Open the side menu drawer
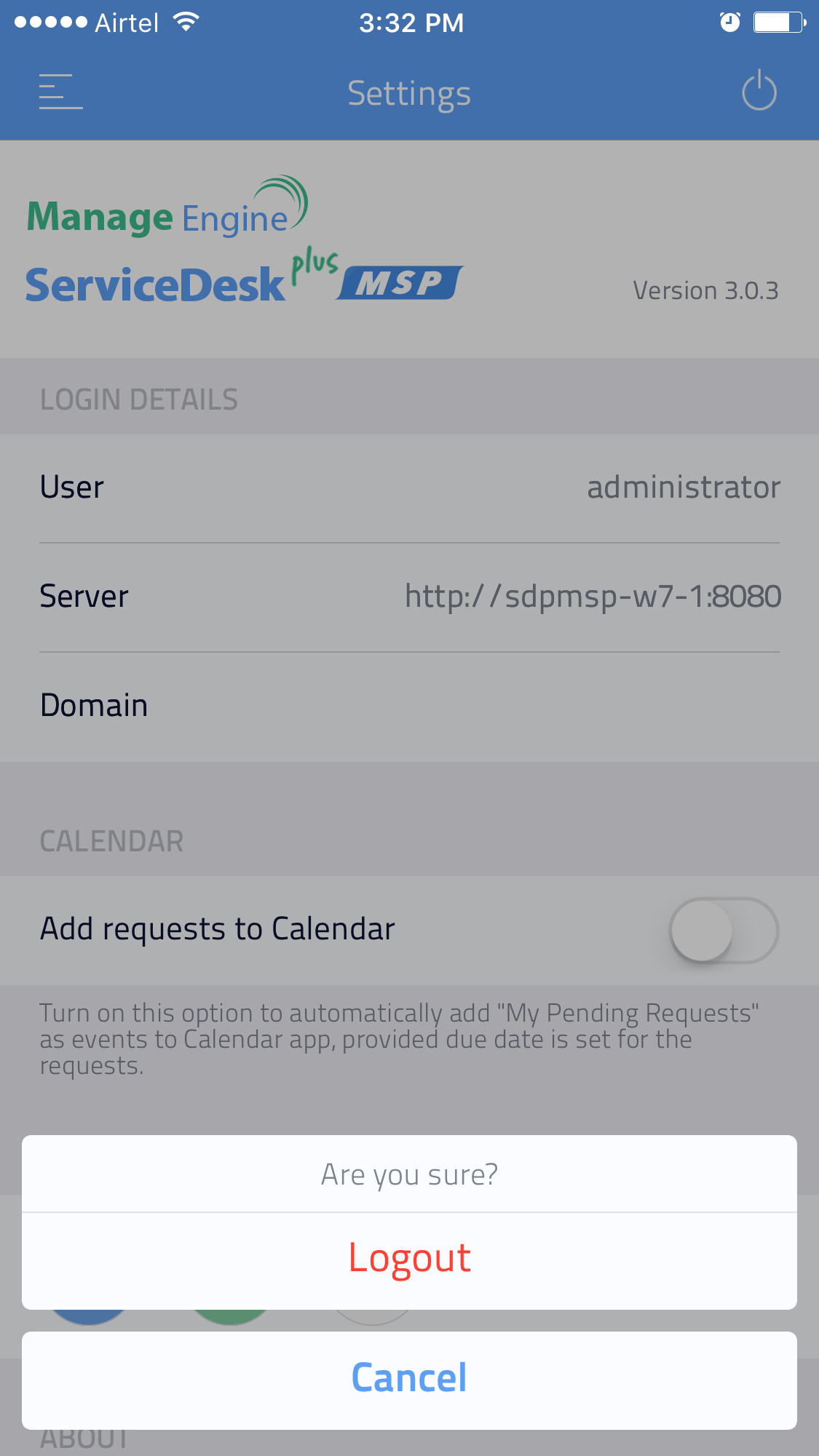 coord(60,92)
